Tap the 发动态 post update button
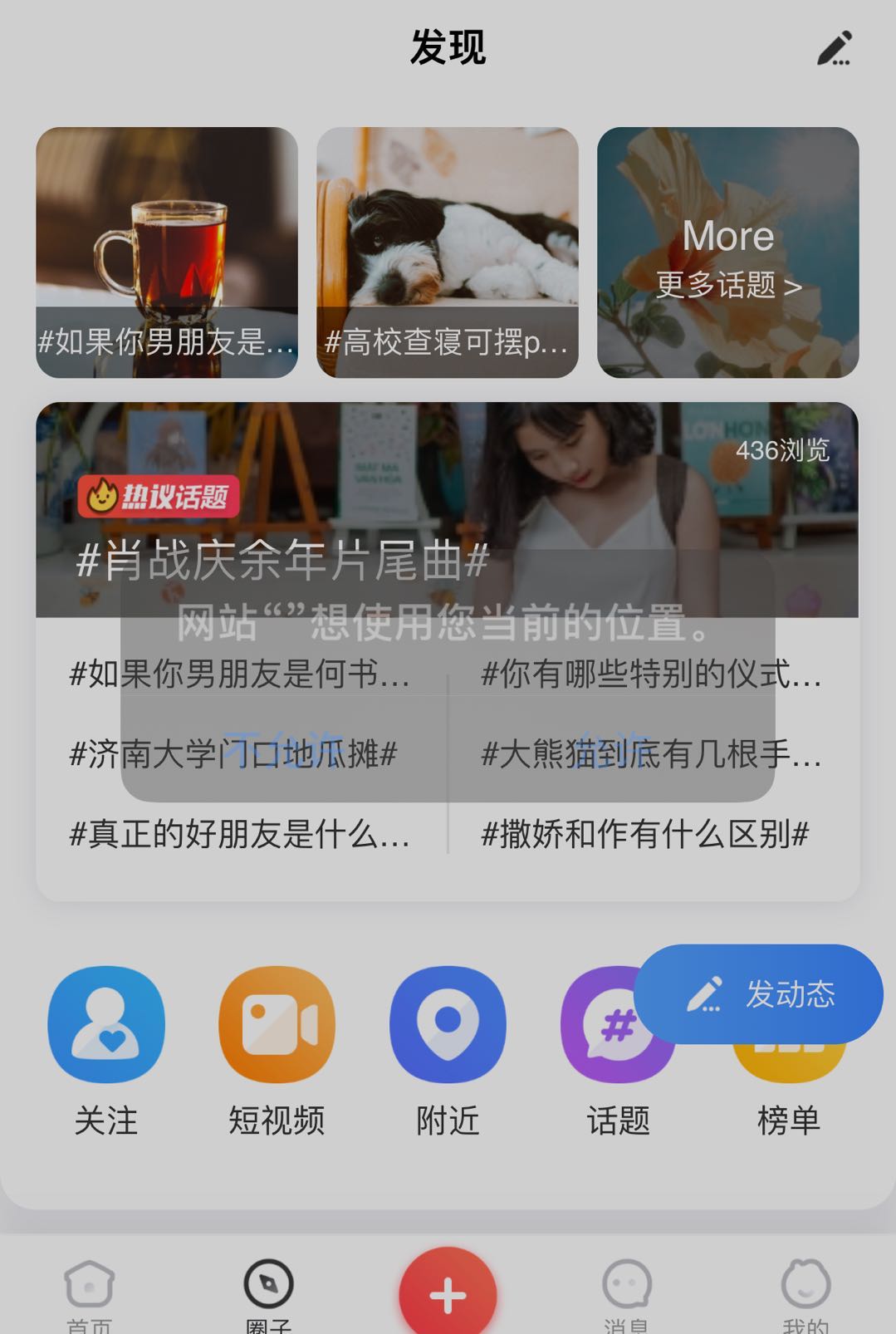 (x=758, y=994)
